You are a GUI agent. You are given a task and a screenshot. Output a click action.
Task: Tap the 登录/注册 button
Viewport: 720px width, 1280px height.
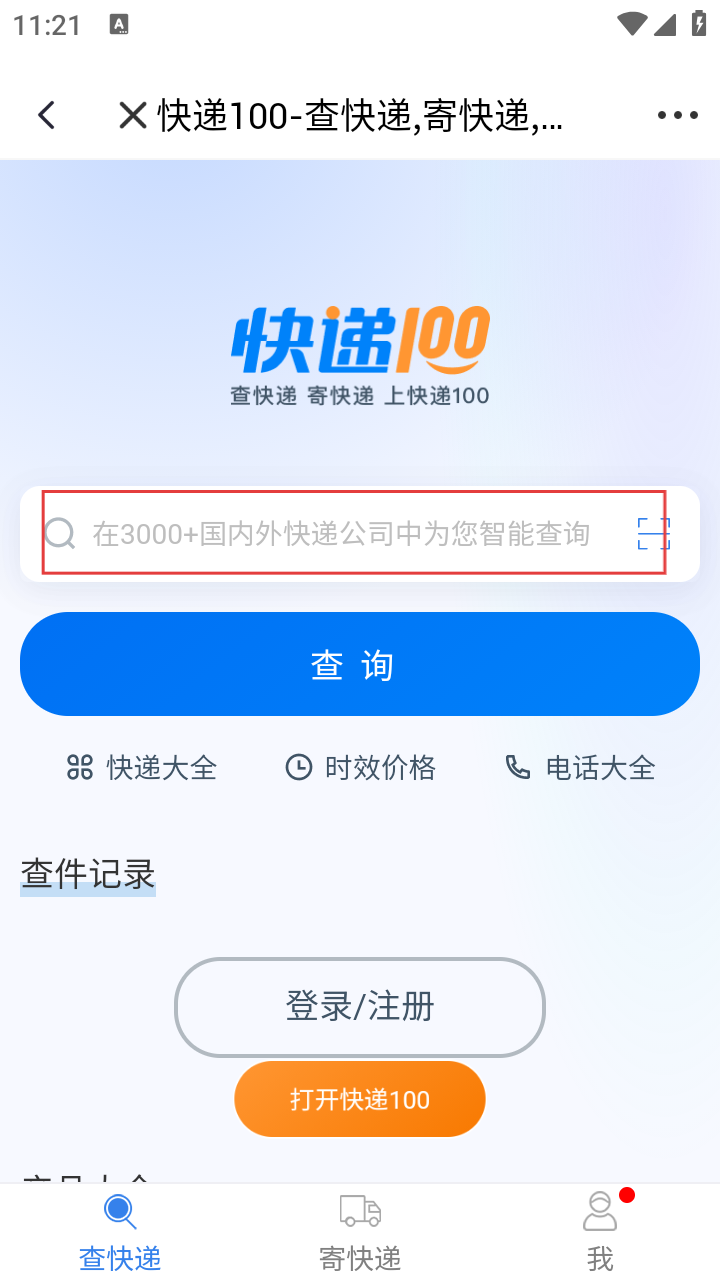click(360, 1006)
